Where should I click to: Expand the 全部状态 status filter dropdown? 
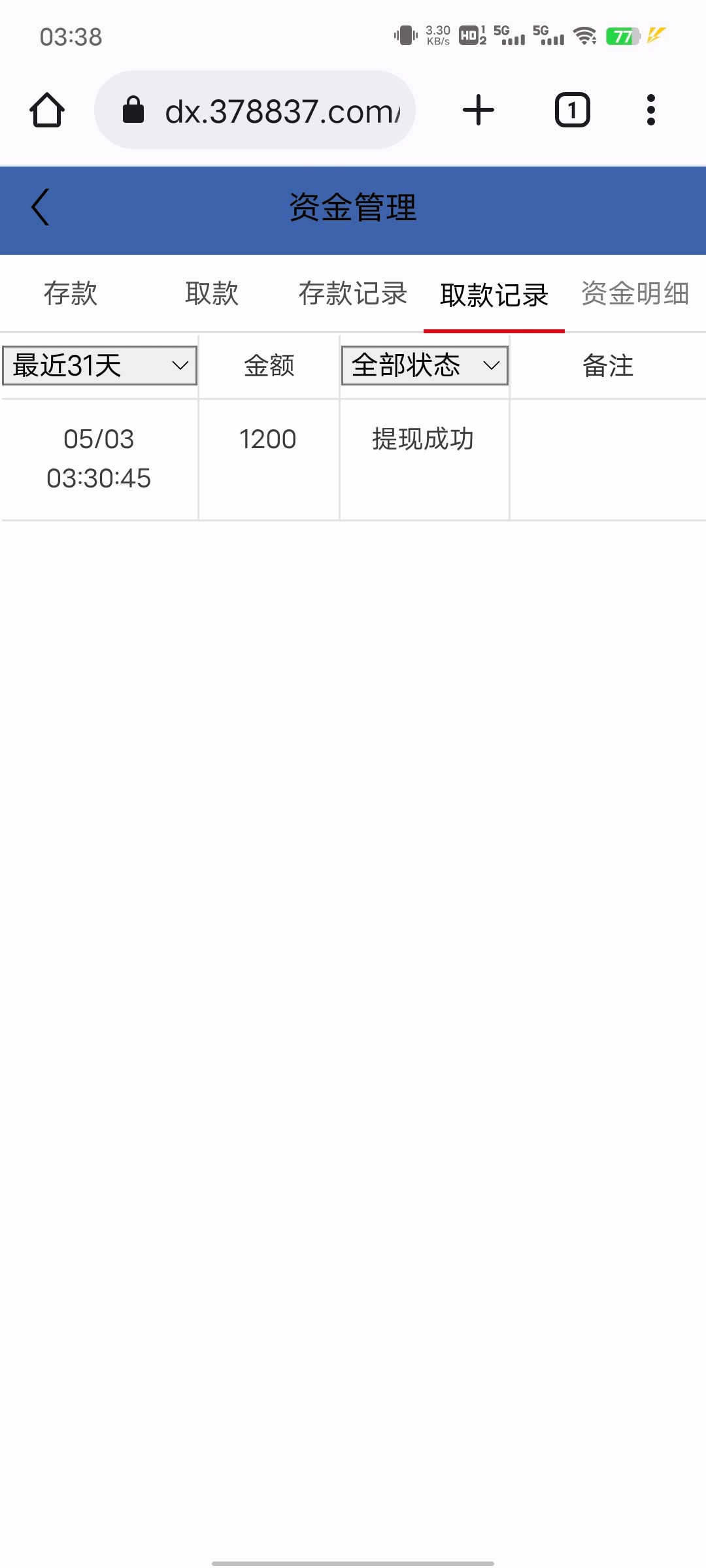pos(425,365)
